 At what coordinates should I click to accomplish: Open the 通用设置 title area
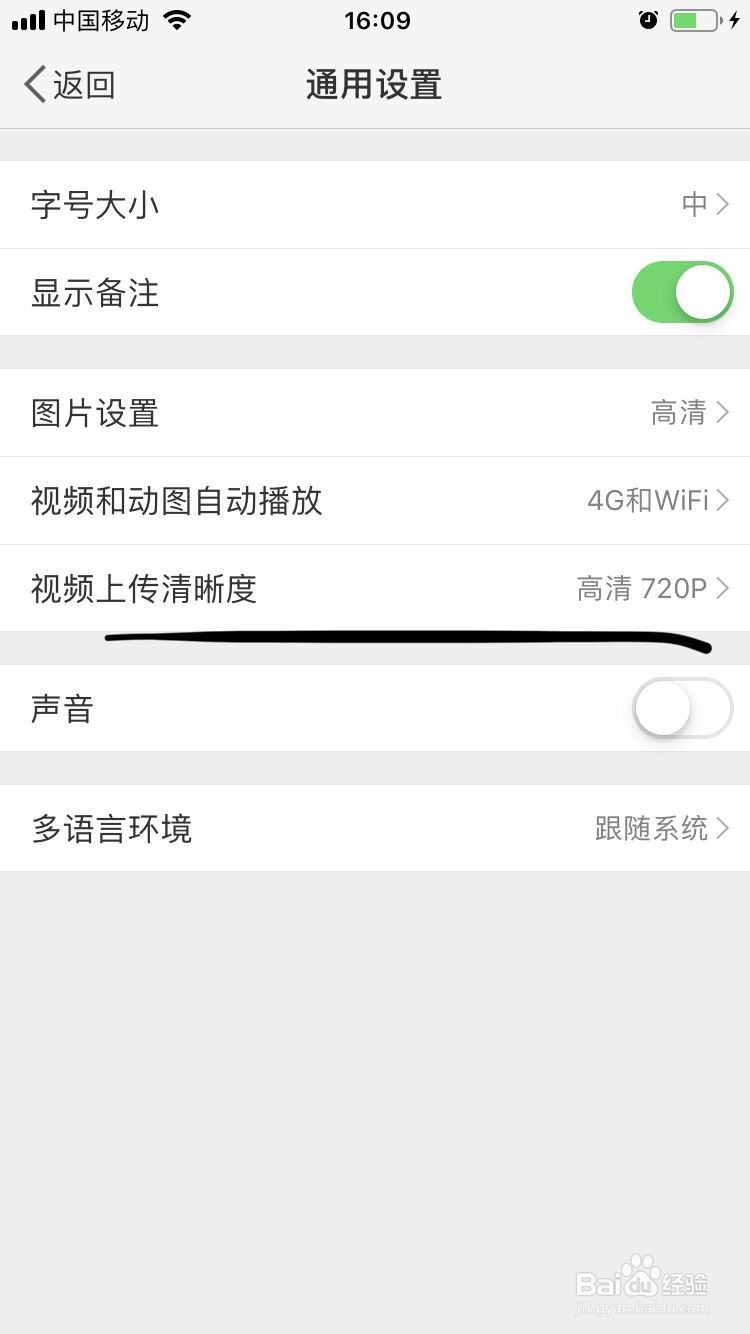[375, 86]
